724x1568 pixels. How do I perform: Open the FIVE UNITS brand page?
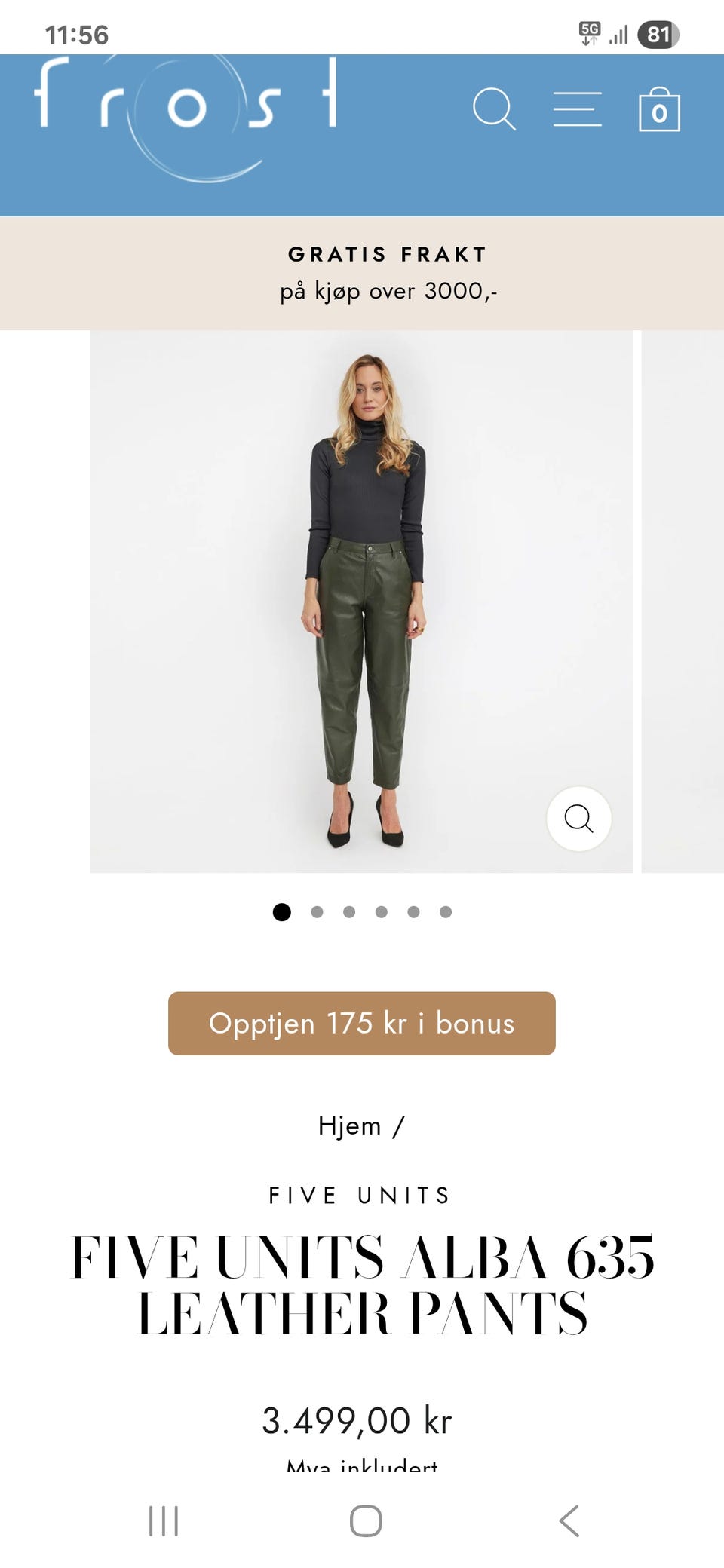click(360, 1193)
